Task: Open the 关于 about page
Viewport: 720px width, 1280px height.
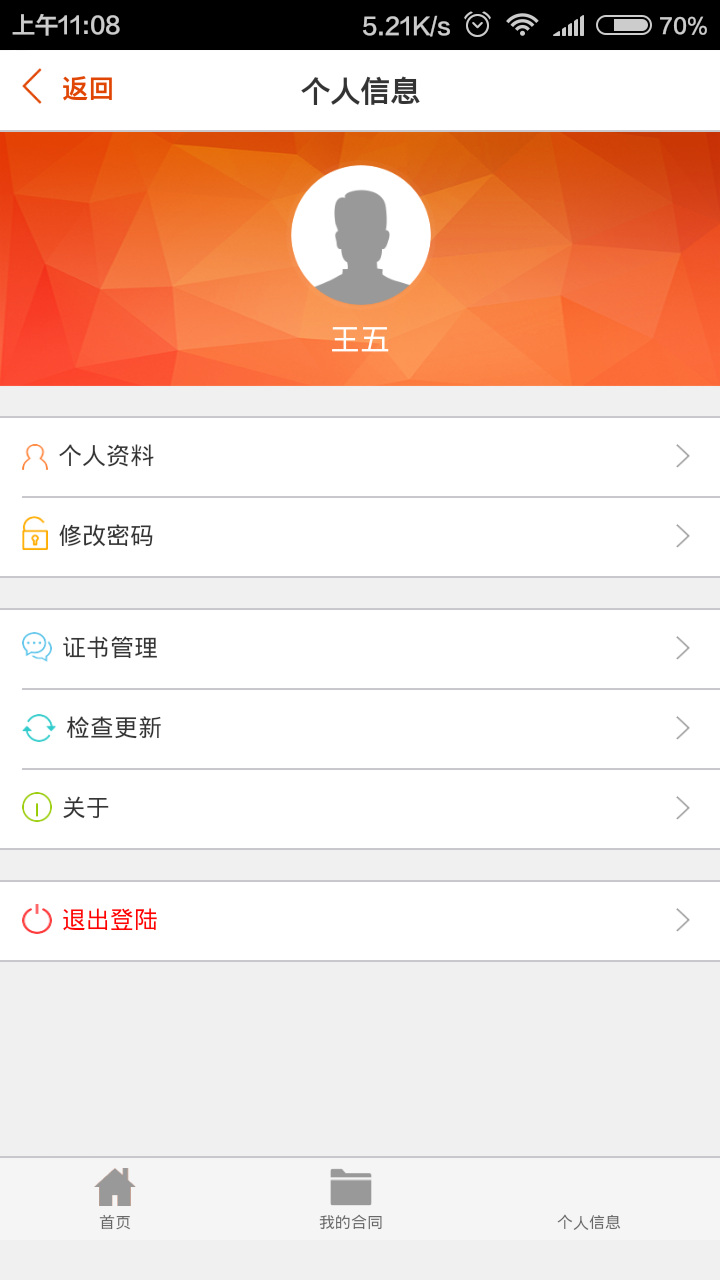Action: [x=360, y=808]
